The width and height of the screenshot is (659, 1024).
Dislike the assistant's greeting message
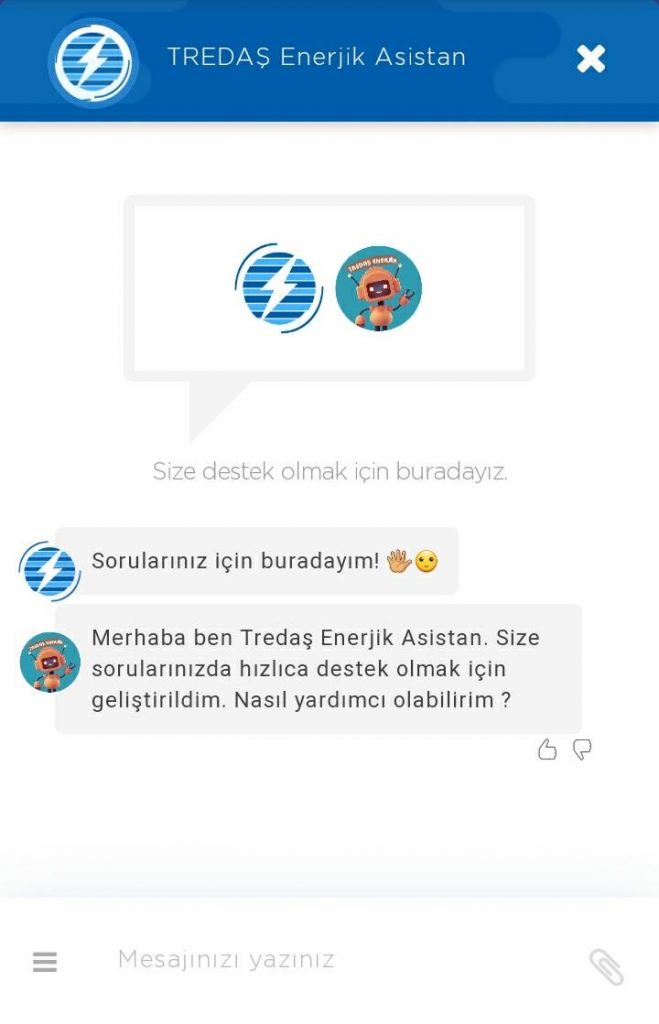[582, 749]
